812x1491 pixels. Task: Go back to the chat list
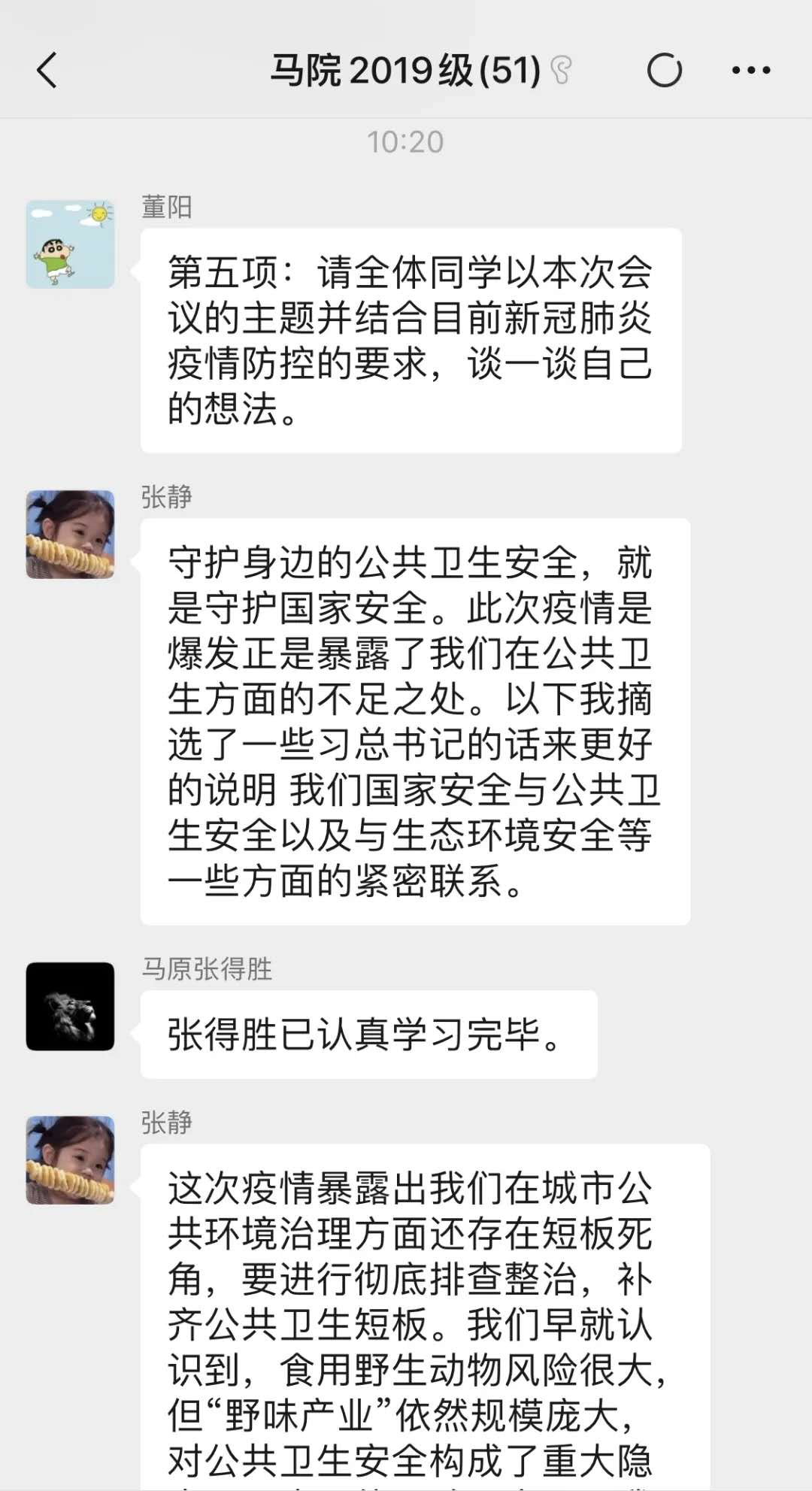pyautogui.click(x=47, y=71)
